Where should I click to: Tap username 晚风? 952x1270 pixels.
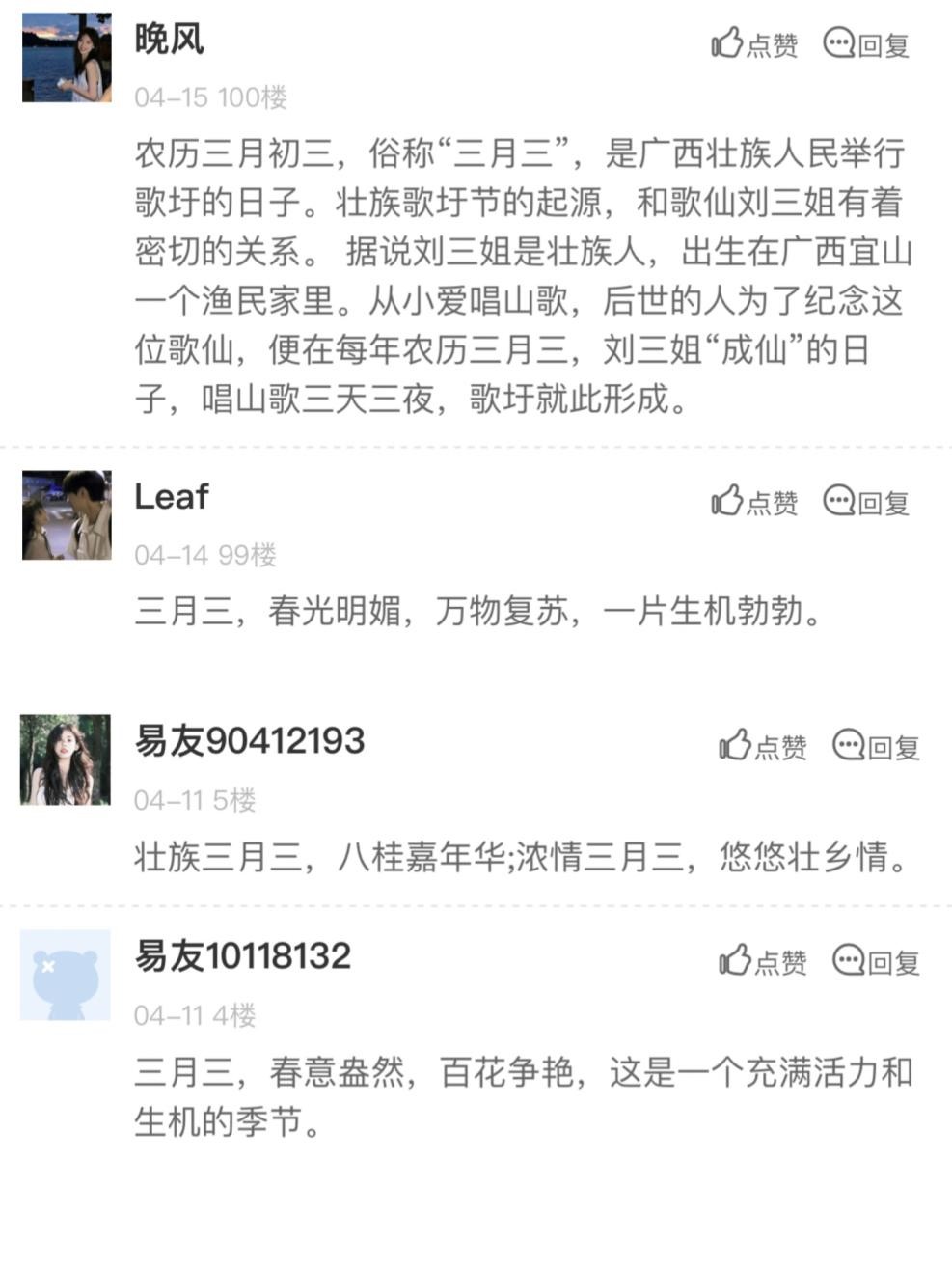[x=169, y=40]
